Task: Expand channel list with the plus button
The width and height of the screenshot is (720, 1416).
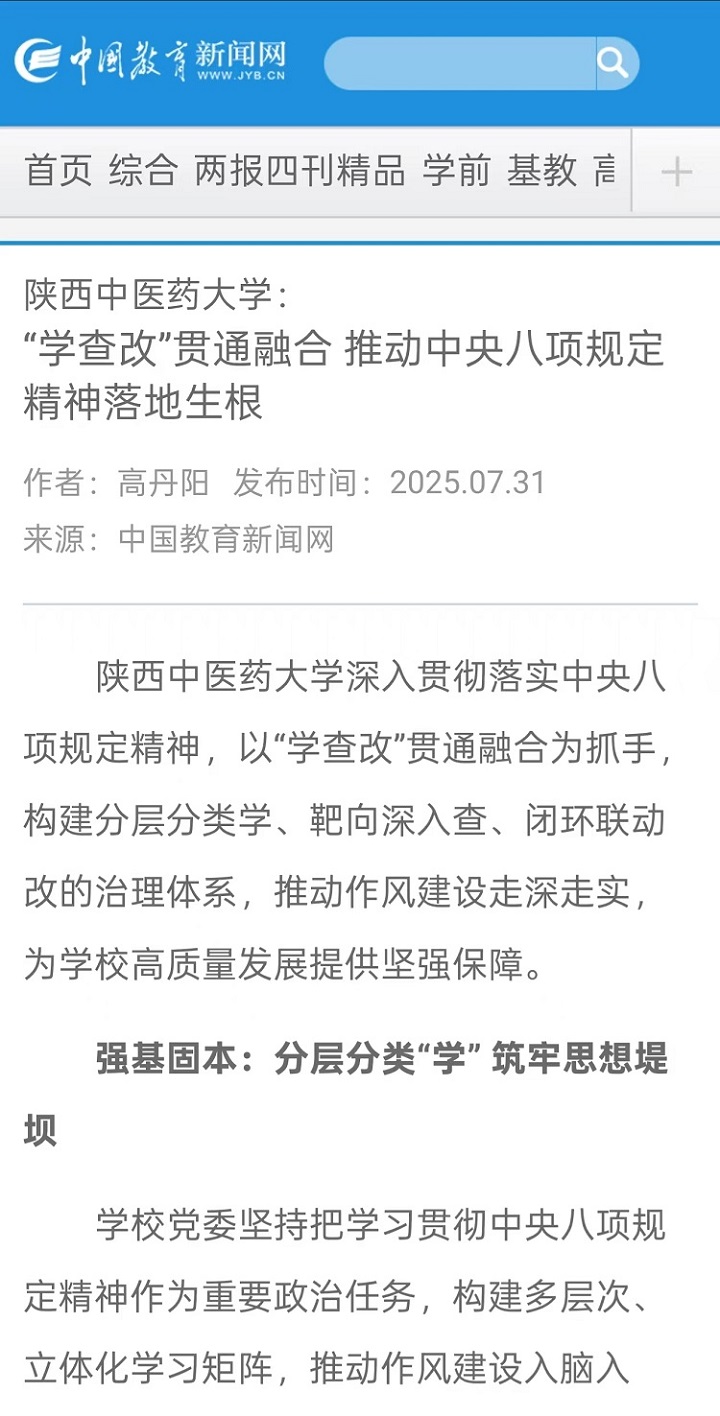Action: pos(676,172)
